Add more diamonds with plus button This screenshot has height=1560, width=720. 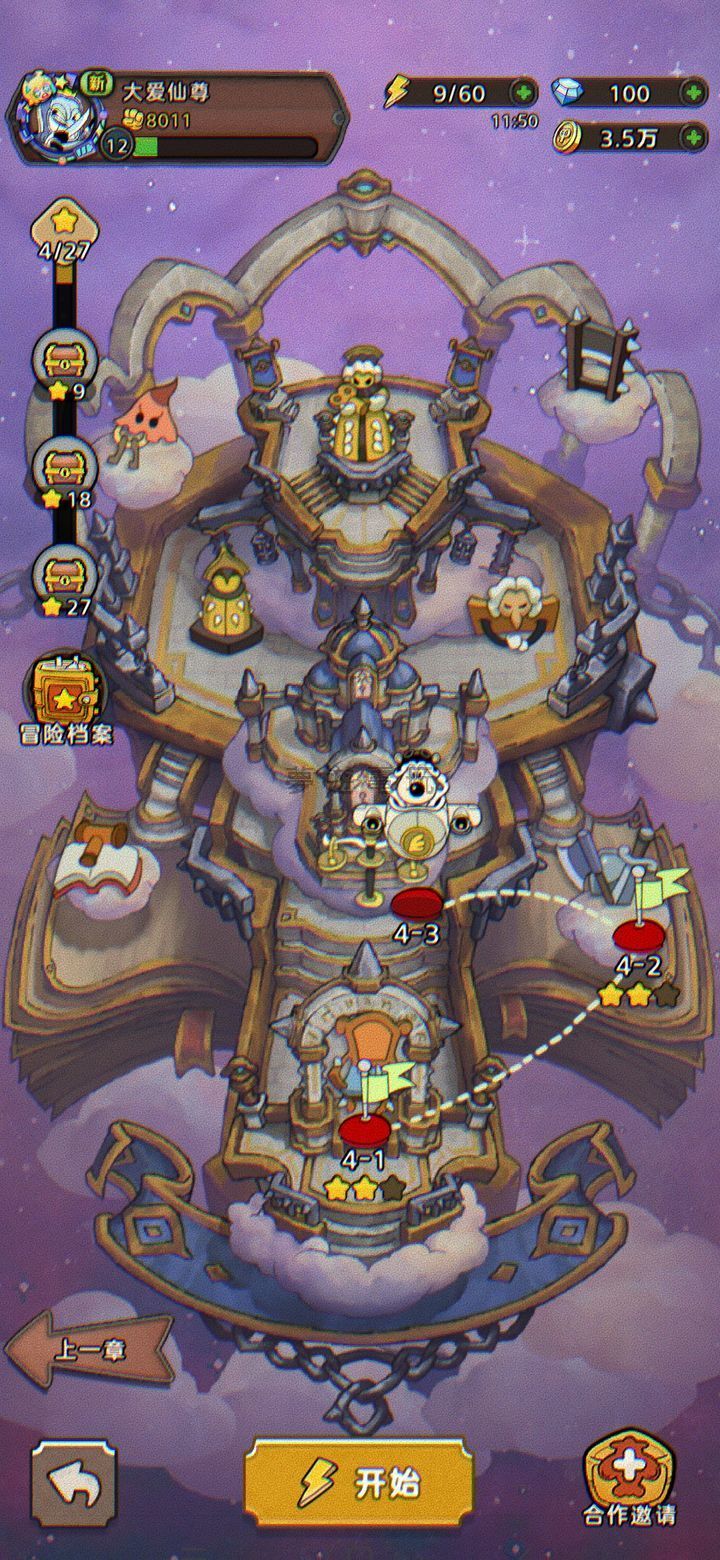(x=693, y=93)
